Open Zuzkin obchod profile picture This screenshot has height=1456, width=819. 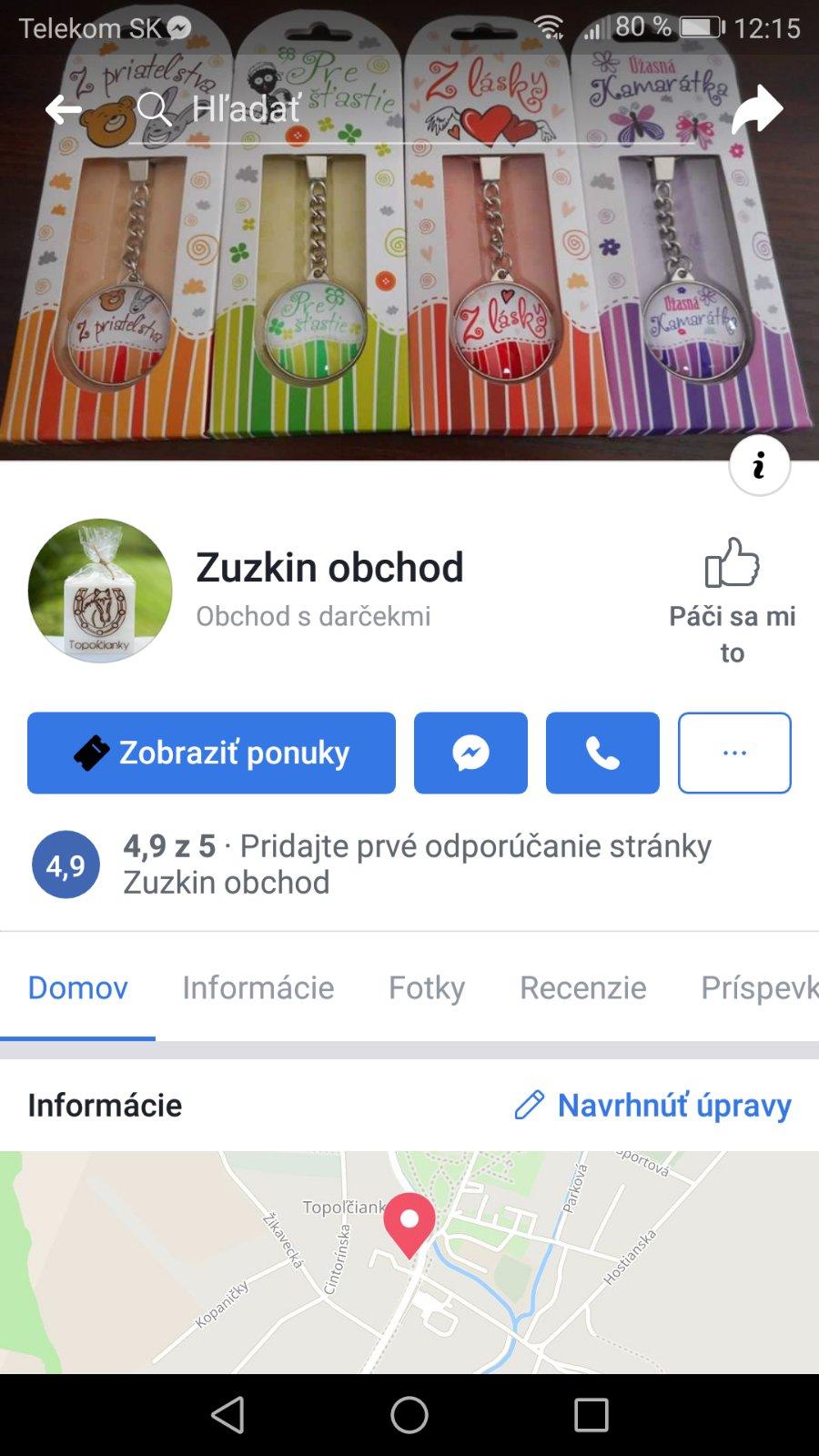tap(100, 591)
